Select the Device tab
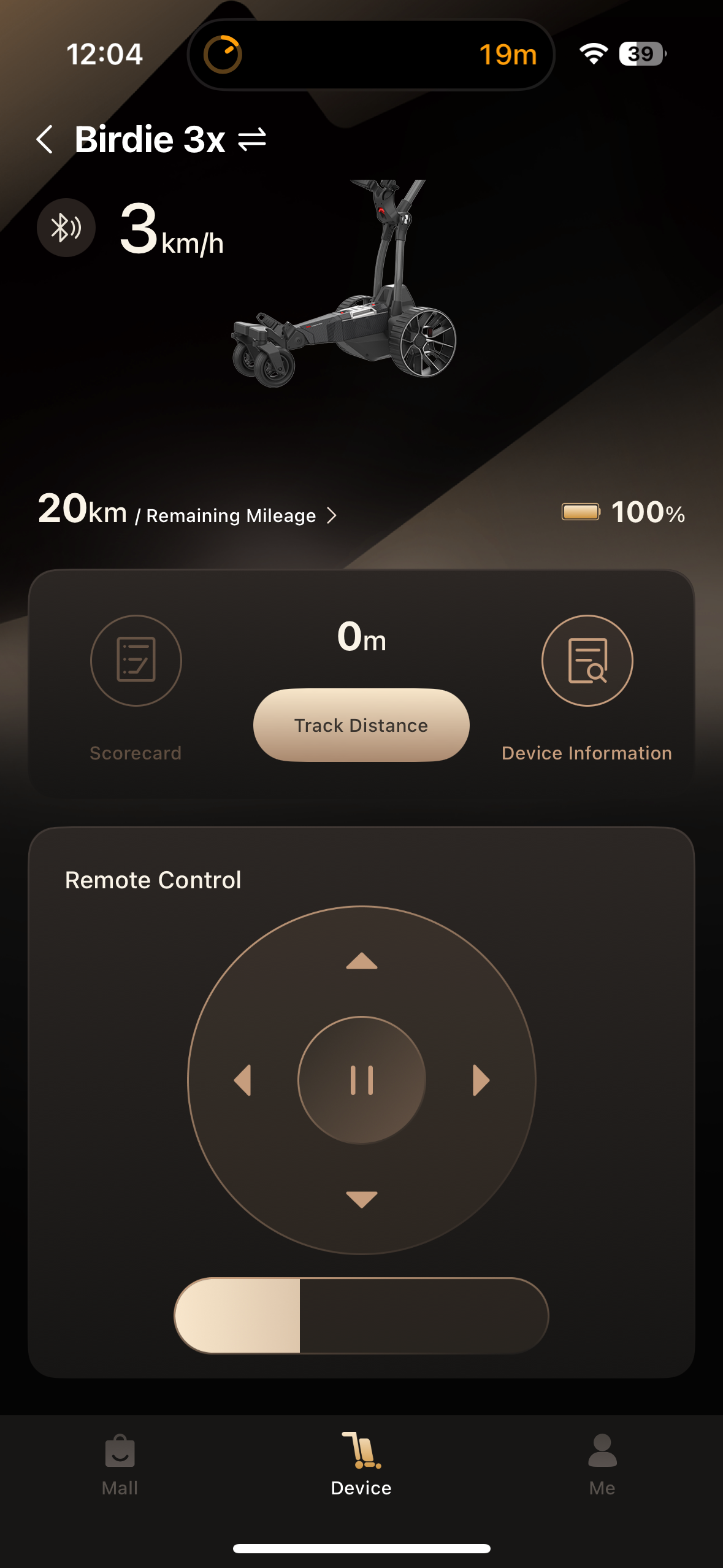This screenshot has height=1568, width=723. 361,1465
